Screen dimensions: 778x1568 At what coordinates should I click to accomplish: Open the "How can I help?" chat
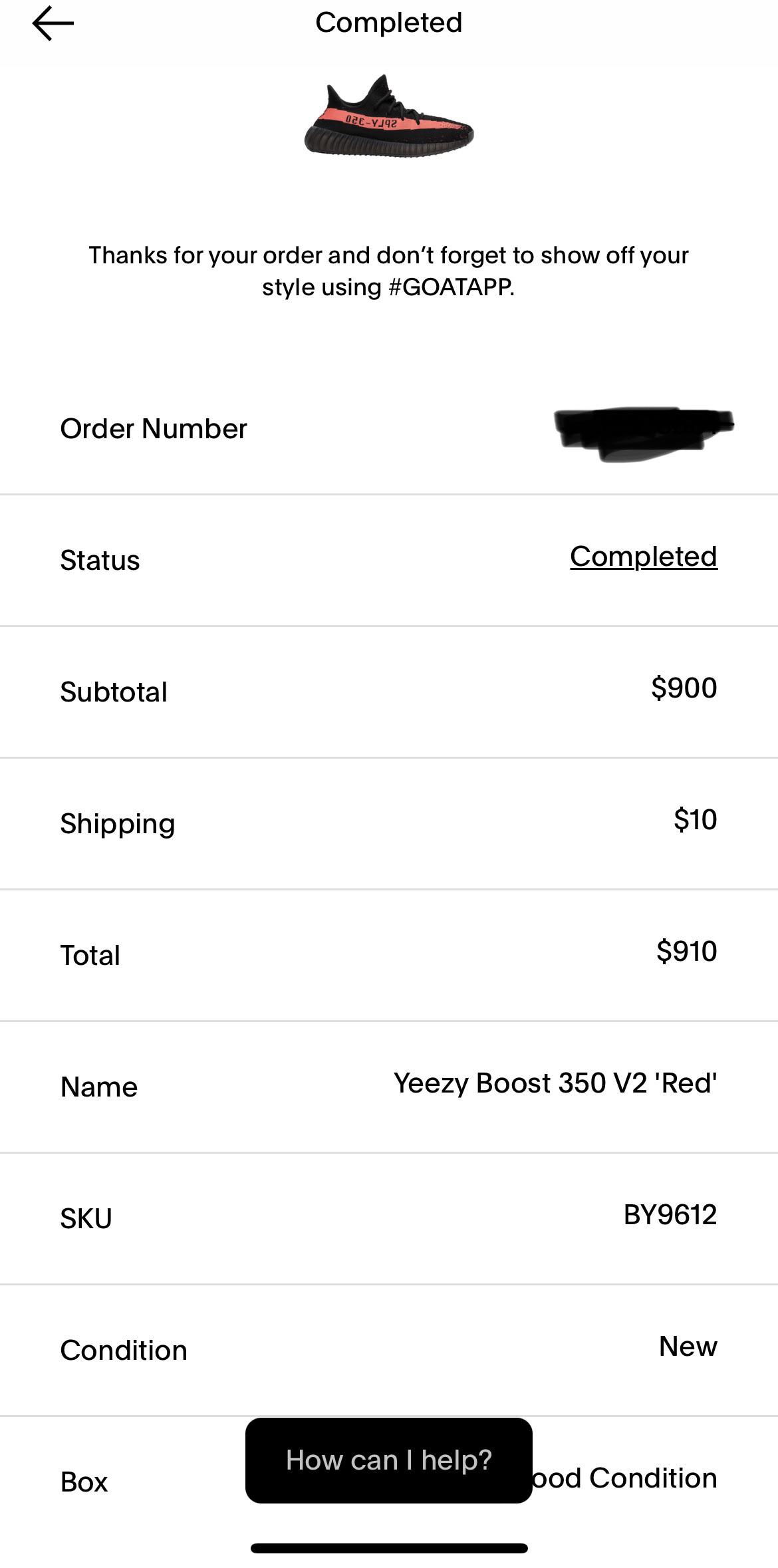[x=388, y=1460]
